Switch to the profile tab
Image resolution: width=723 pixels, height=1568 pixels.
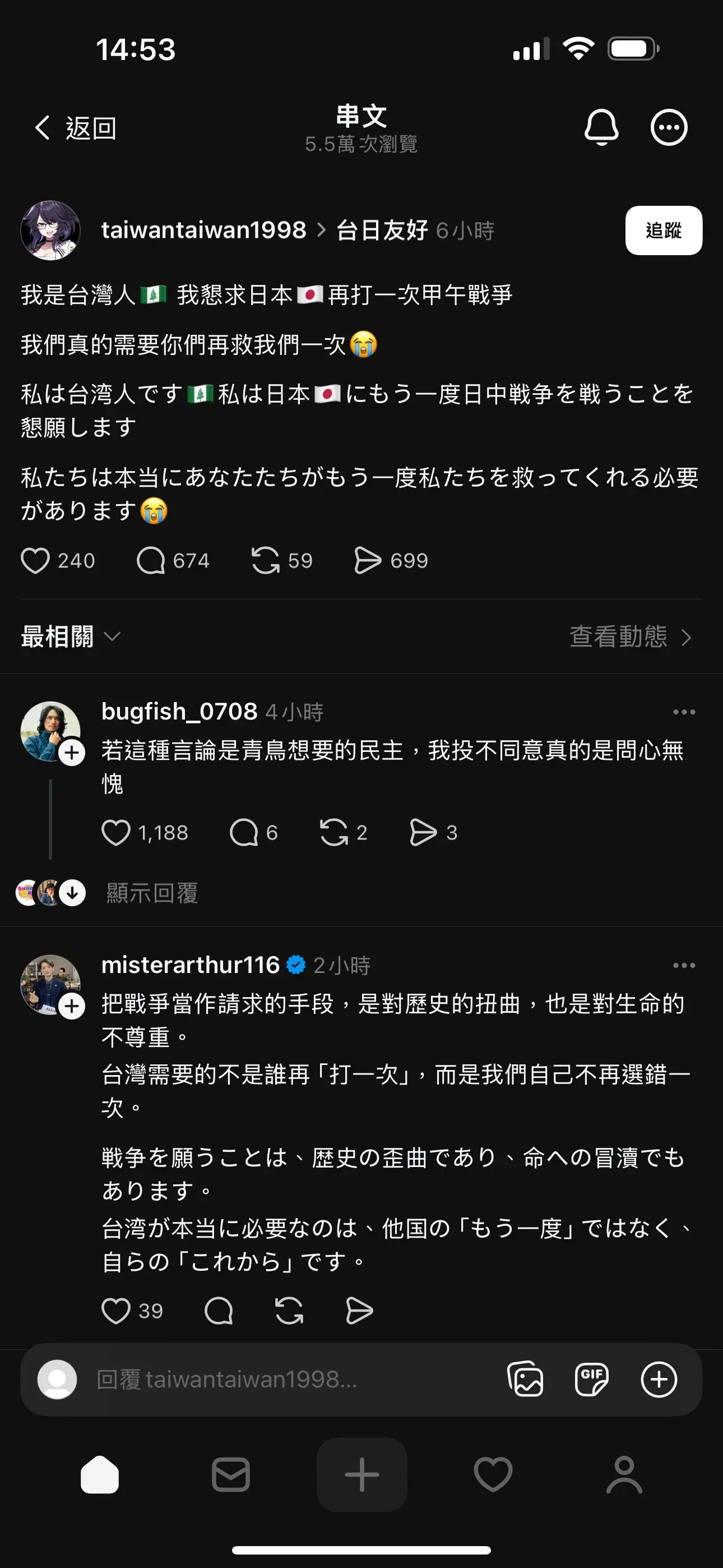pyautogui.click(x=624, y=1475)
